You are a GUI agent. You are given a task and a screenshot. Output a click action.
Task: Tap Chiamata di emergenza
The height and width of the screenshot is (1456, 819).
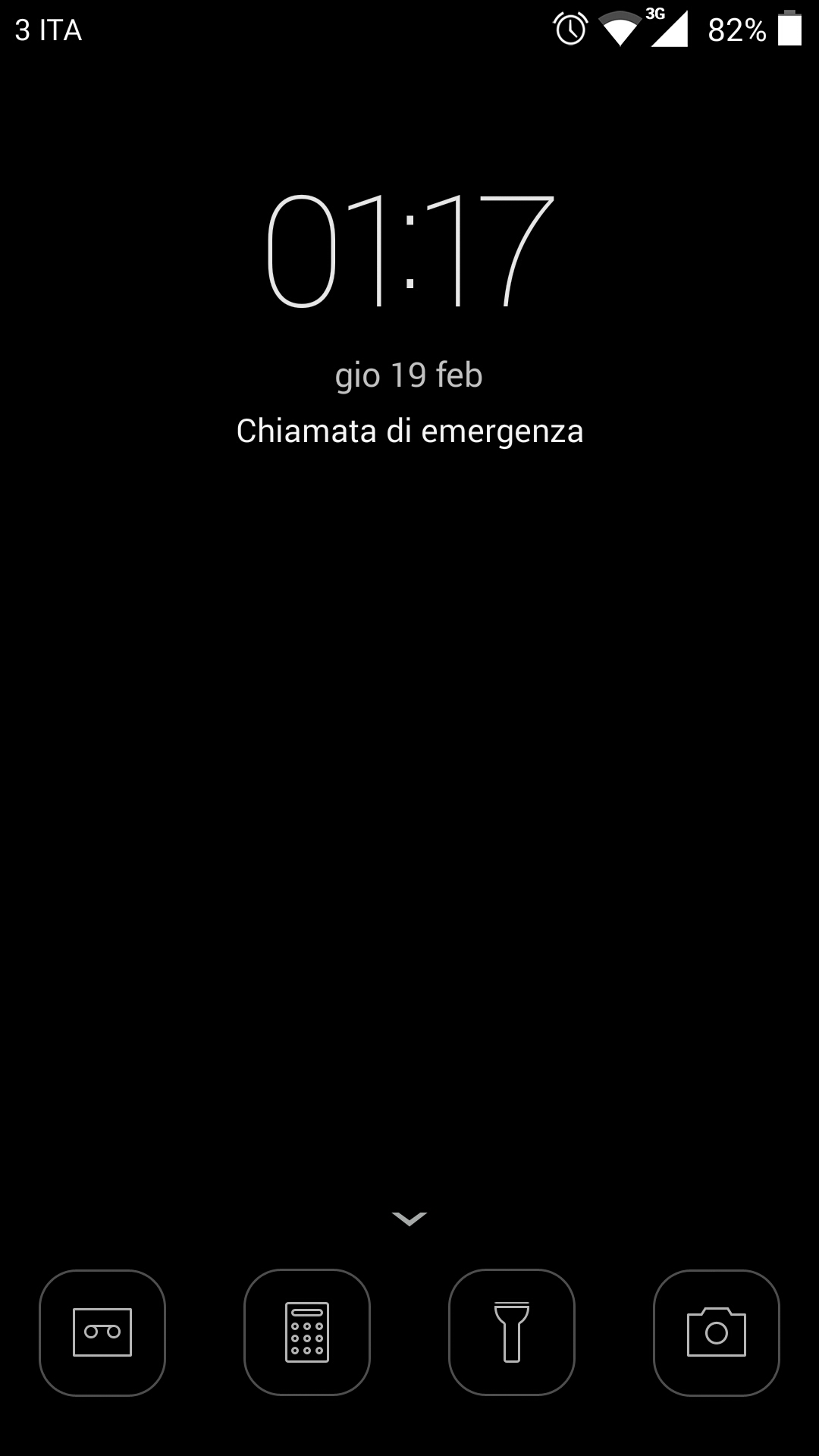tap(409, 431)
